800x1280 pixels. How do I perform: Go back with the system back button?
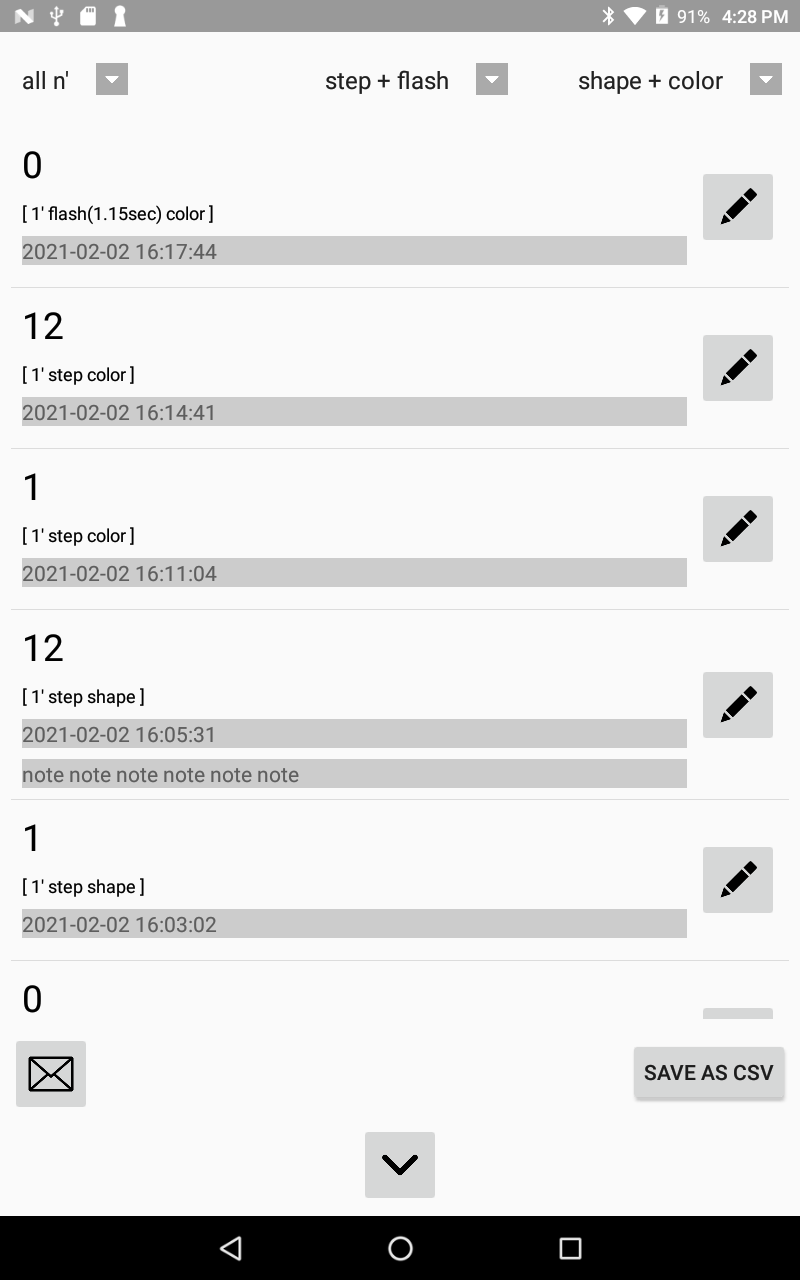click(231, 1248)
